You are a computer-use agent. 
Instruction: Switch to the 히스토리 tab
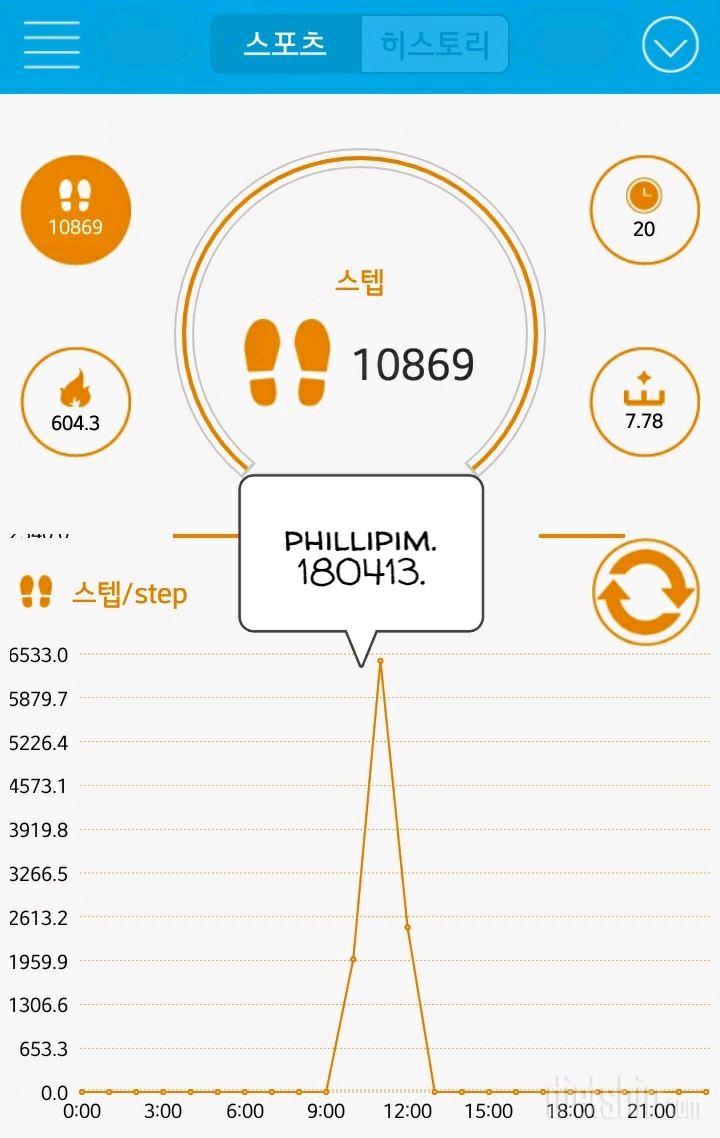pos(435,44)
